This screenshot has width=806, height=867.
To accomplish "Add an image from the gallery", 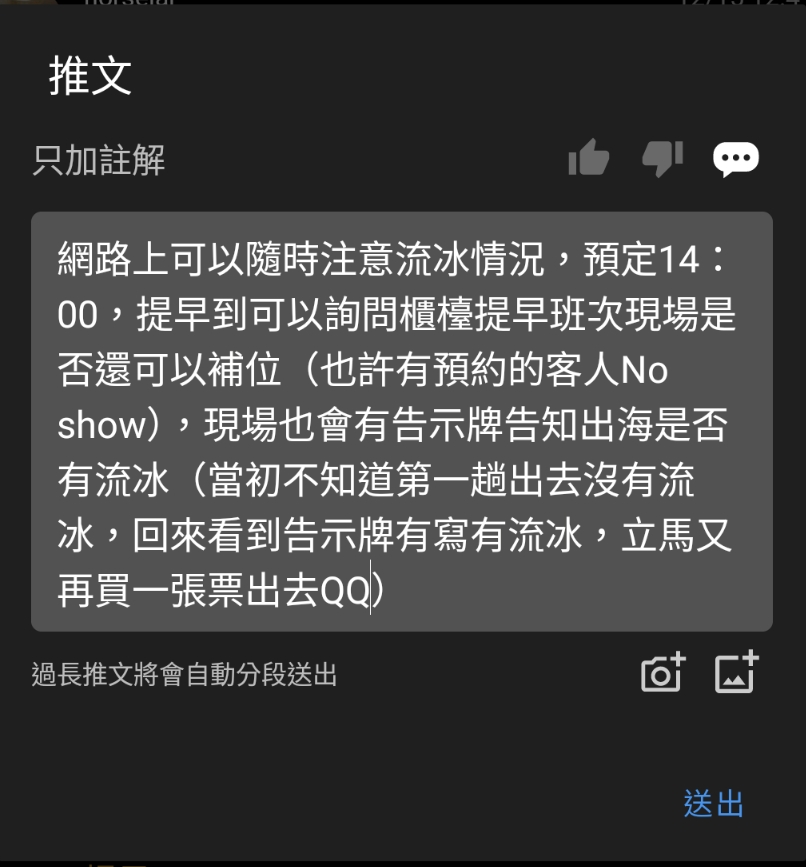I will 737,674.
